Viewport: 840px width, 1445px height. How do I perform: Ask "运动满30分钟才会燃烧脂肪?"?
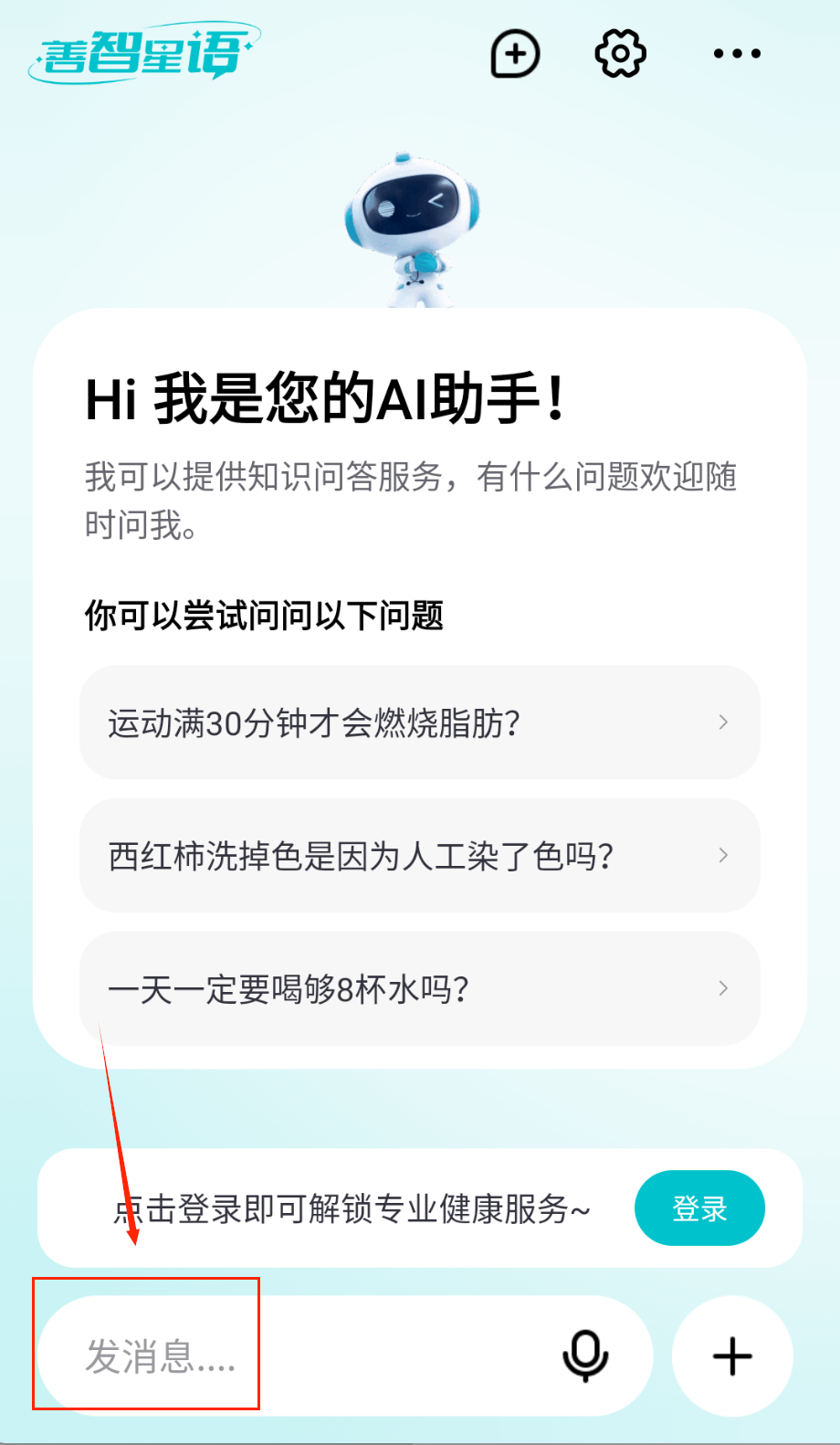(420, 722)
